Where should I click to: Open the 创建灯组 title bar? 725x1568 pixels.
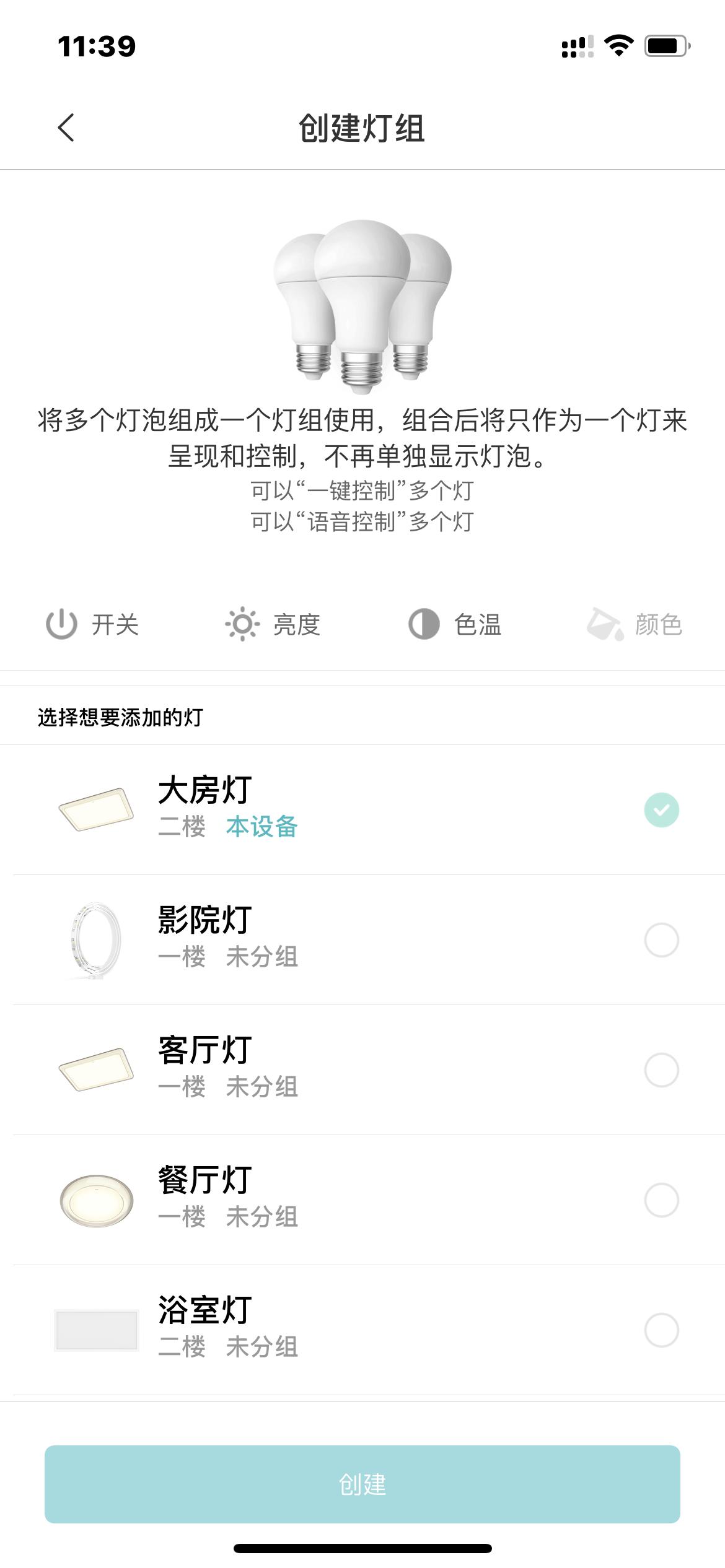pos(362,127)
